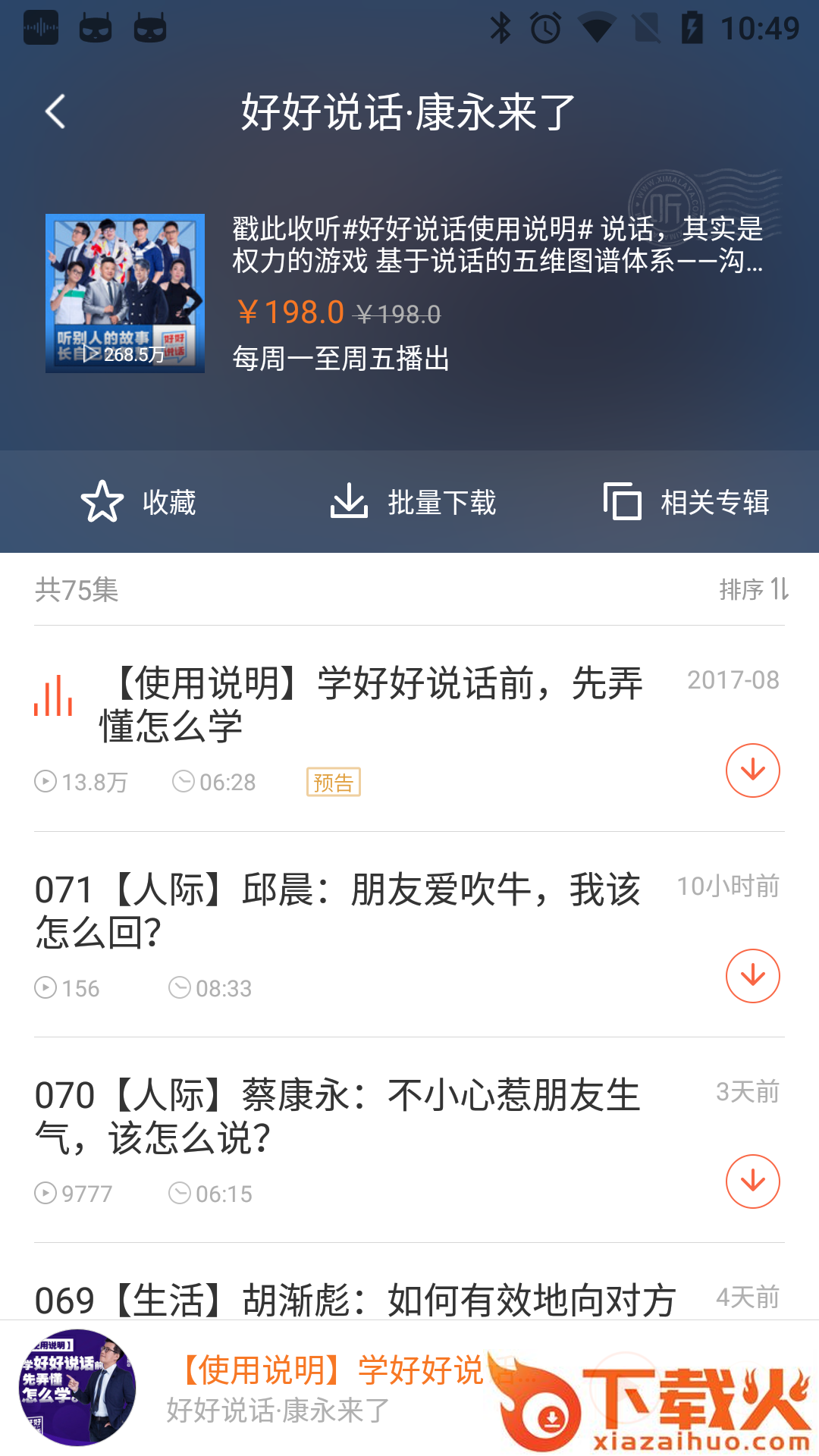Open batch download via 批量下载 icon

coord(350,502)
